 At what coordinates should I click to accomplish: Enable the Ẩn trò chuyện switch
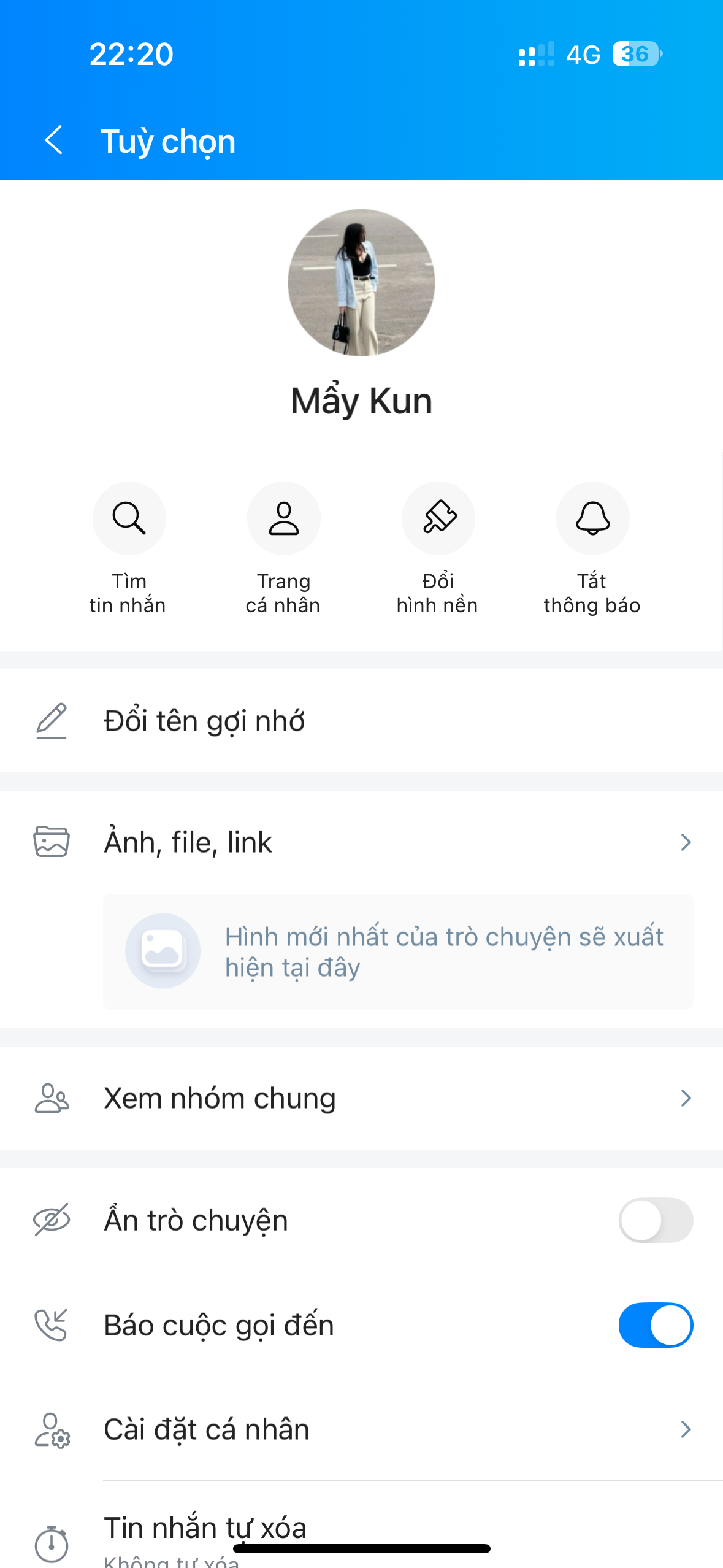pos(655,1220)
